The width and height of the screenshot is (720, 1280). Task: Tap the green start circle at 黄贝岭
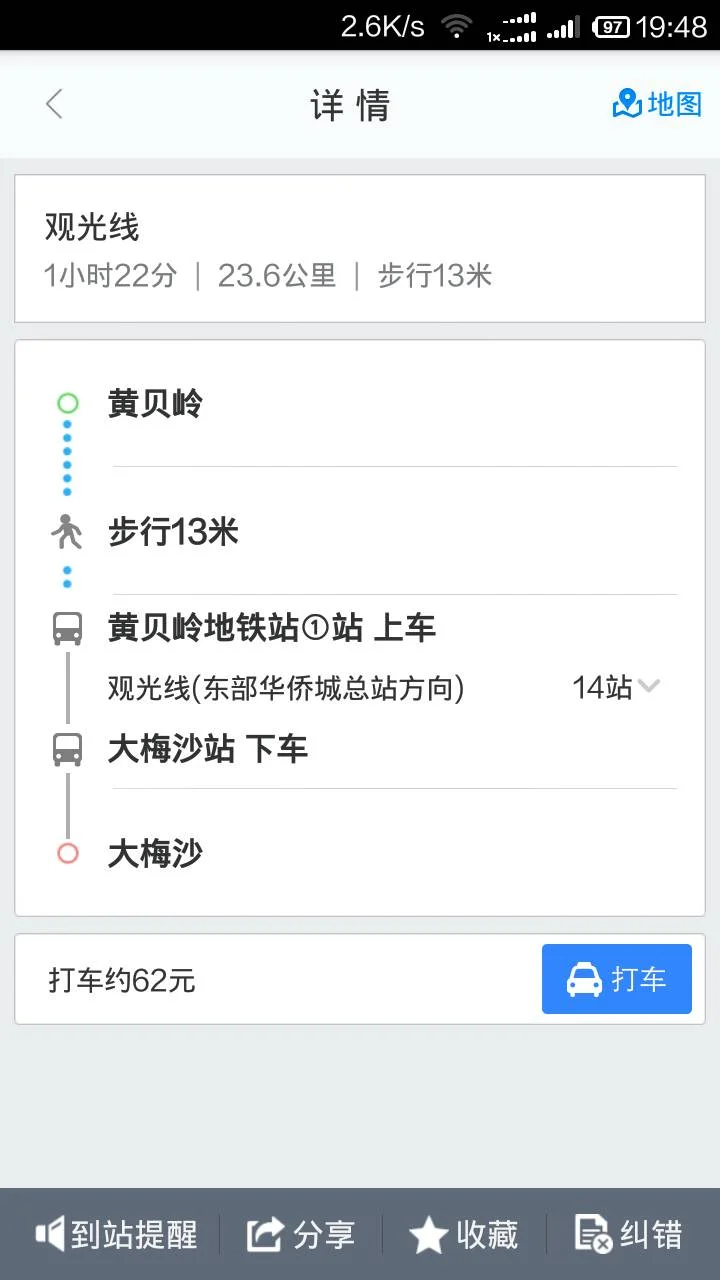tap(67, 403)
